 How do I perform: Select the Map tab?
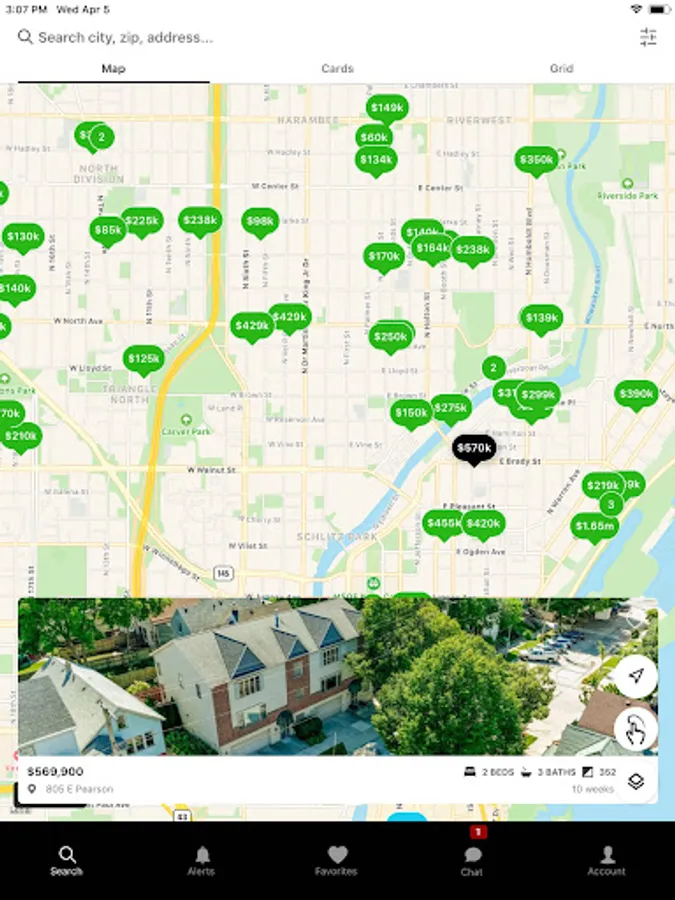click(x=113, y=69)
